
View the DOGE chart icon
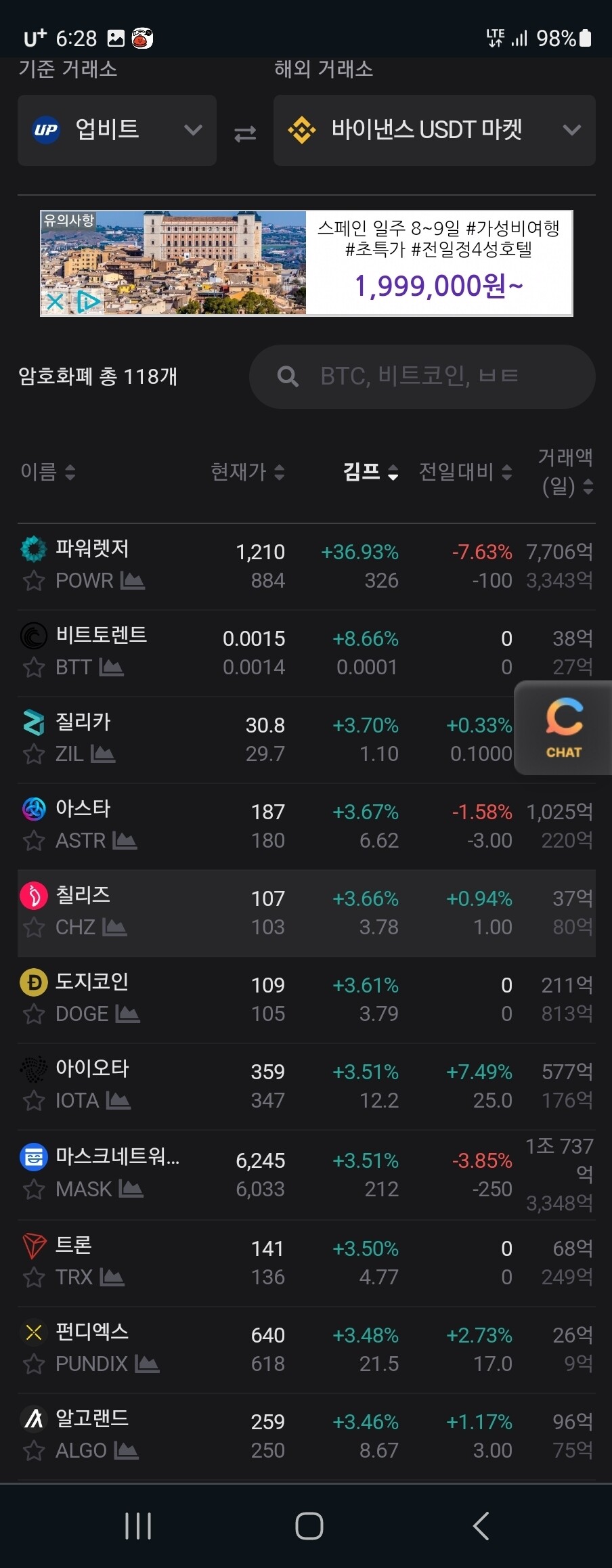click(128, 1014)
